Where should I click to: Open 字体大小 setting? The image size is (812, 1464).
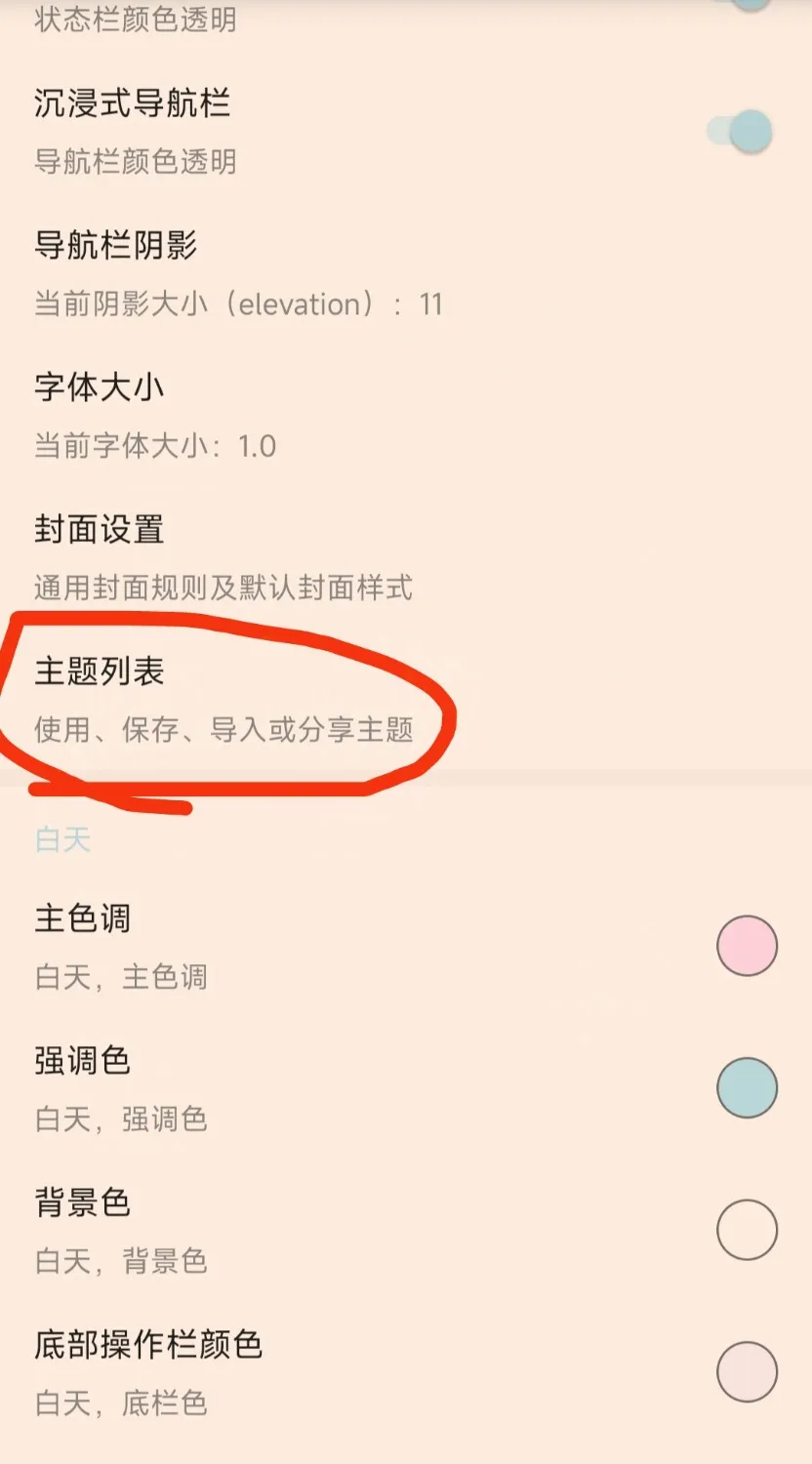tap(156, 416)
